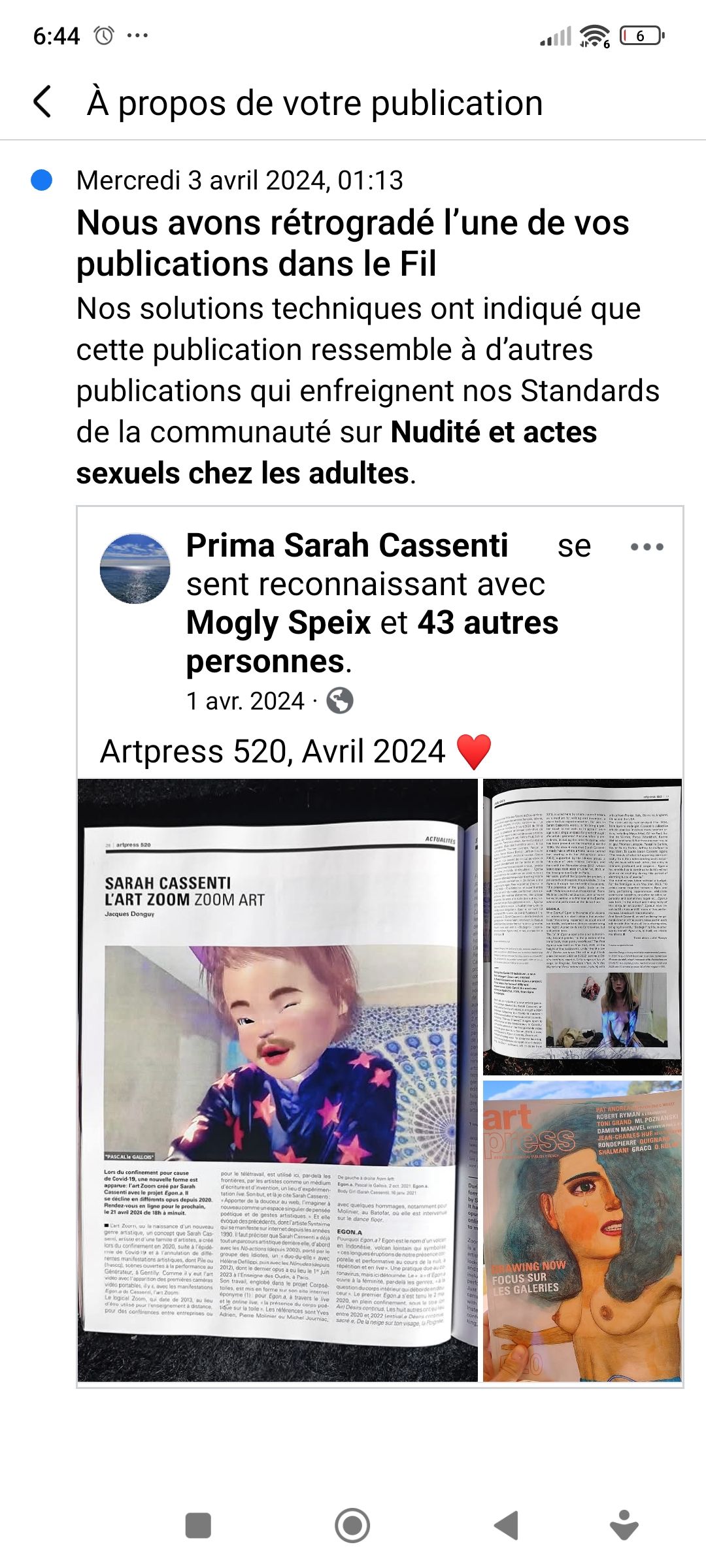Open the post's three-dot options menu
Image resolution: width=706 pixels, height=1568 pixels.
click(647, 547)
